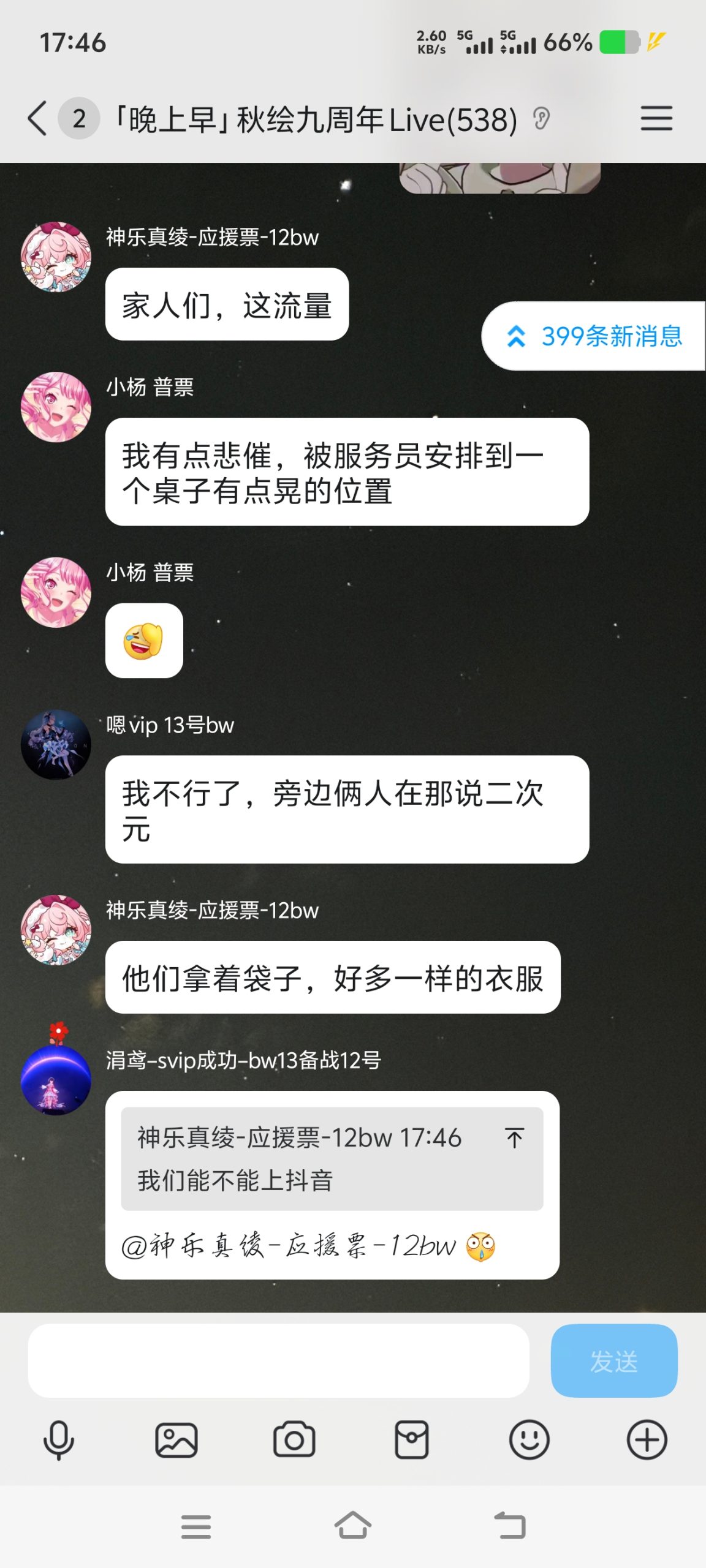Start voice input with the microphone icon
The image size is (706, 1568).
(x=59, y=1440)
